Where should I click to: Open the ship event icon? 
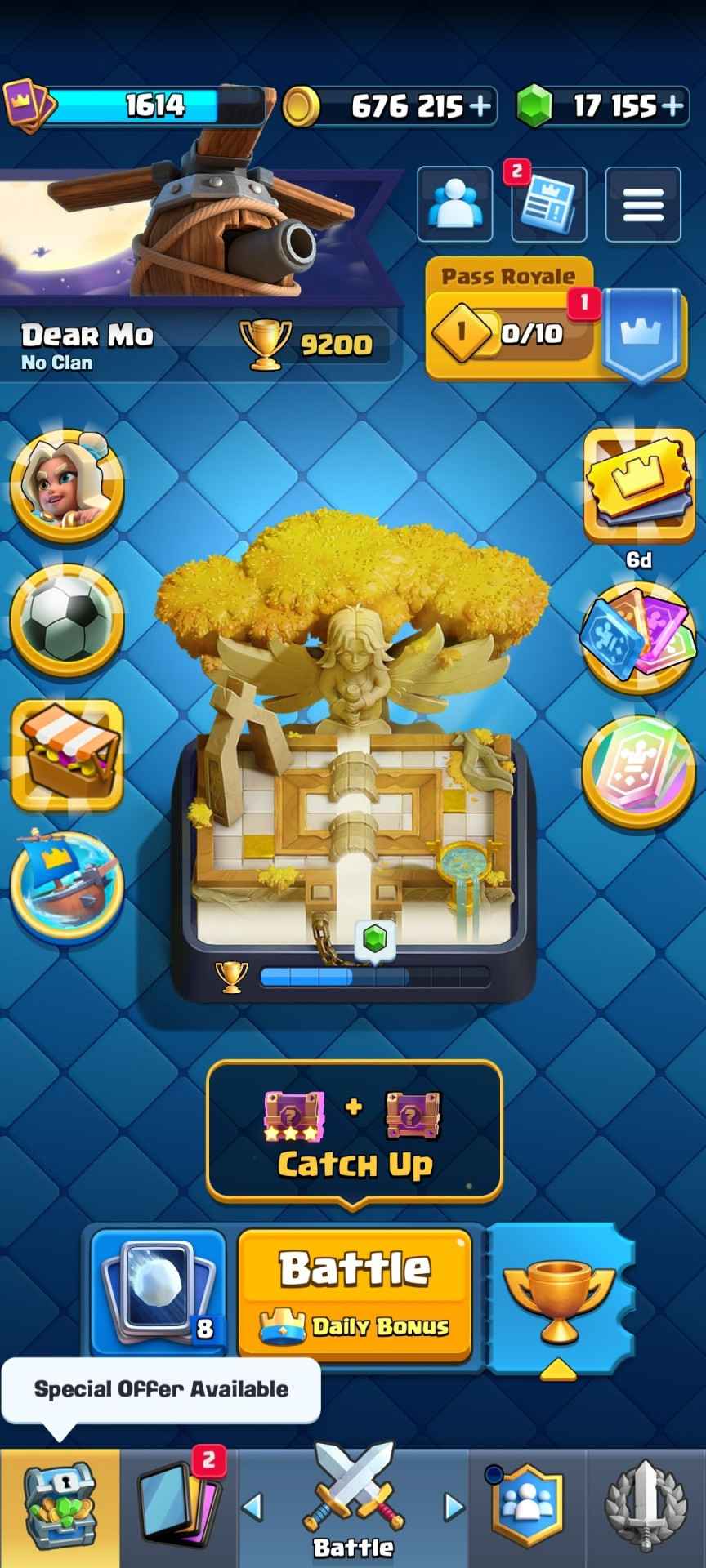(x=67, y=887)
